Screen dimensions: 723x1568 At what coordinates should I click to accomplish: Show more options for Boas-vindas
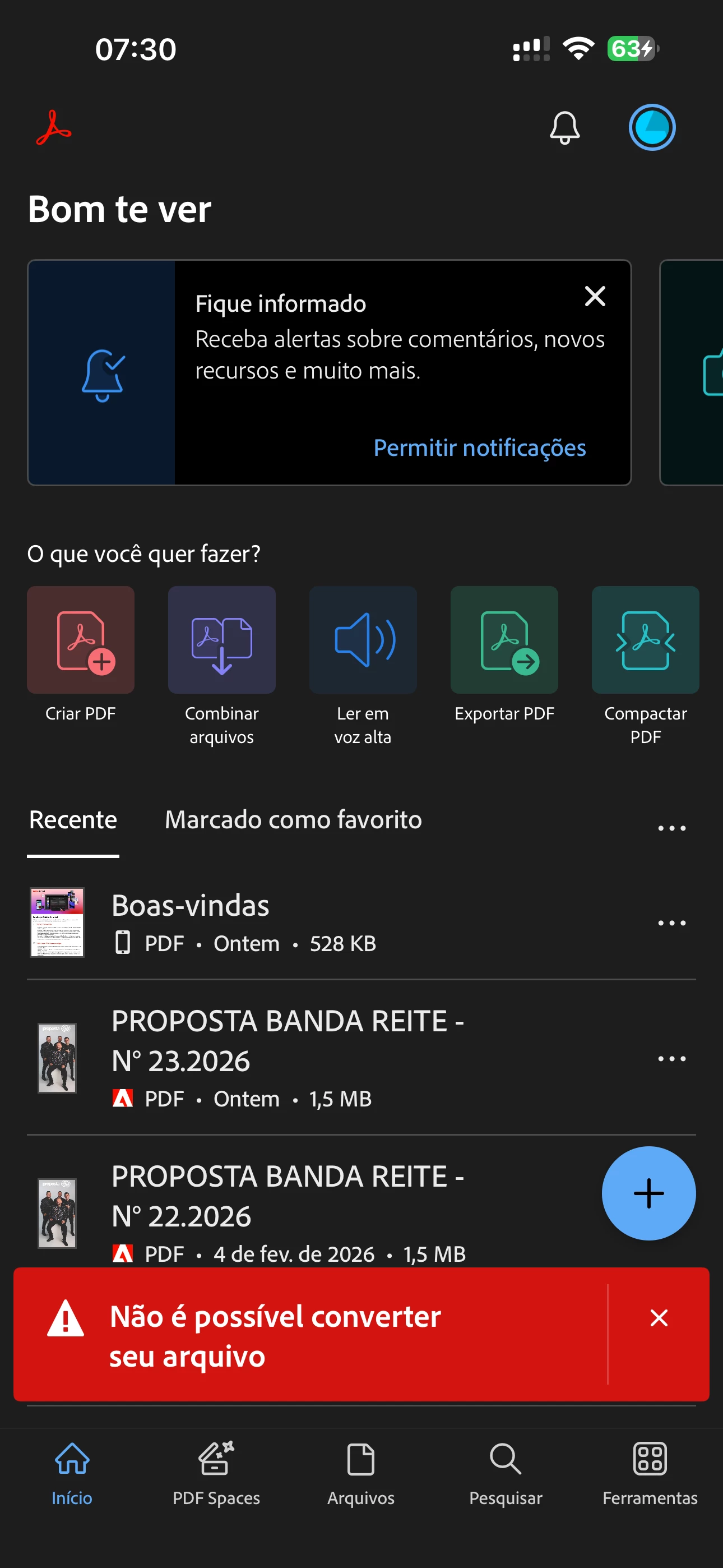[x=671, y=923]
